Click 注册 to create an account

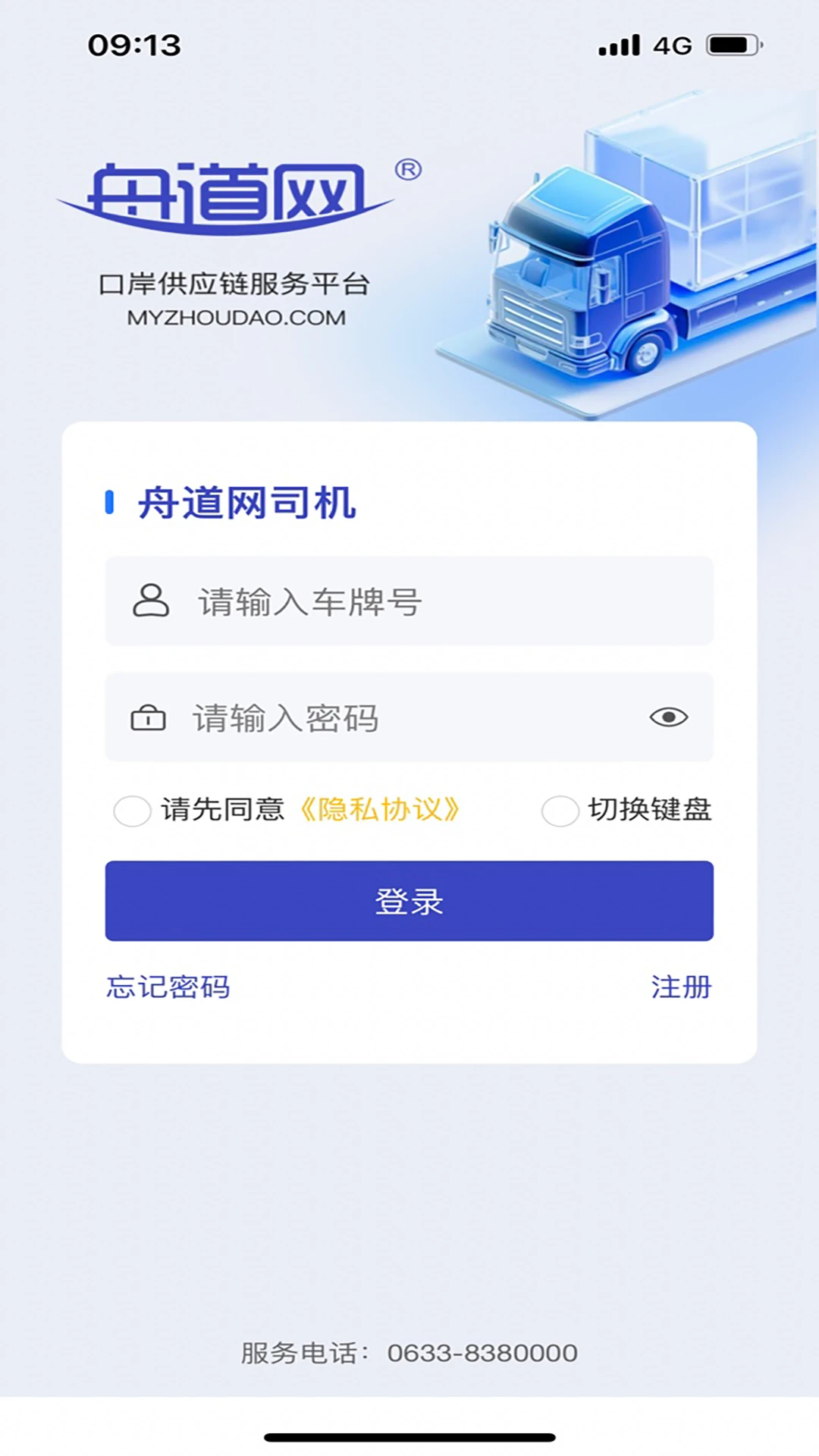[681, 987]
